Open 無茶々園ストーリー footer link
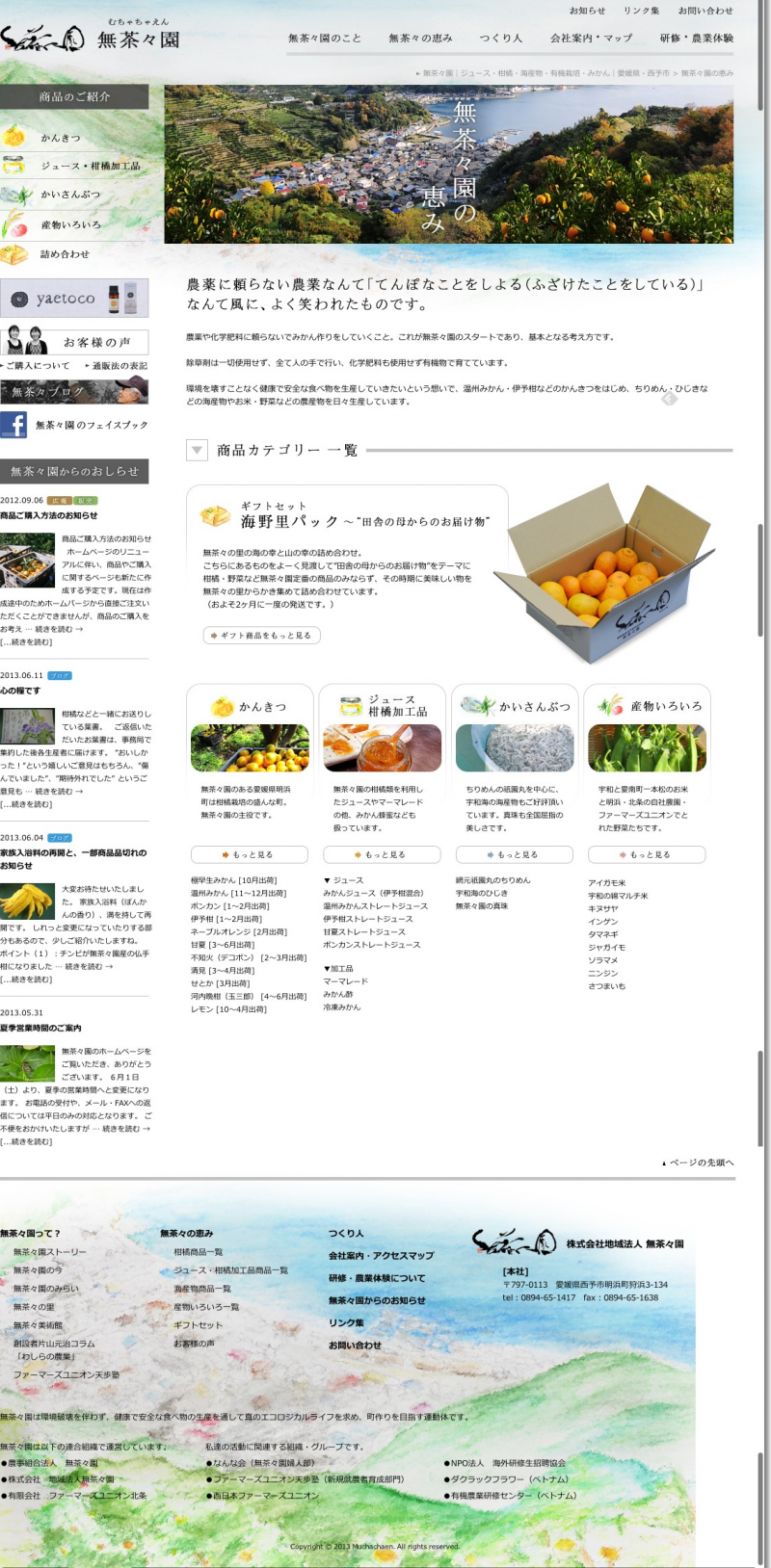Viewport: 771px width, 1568px height. 49,1252
